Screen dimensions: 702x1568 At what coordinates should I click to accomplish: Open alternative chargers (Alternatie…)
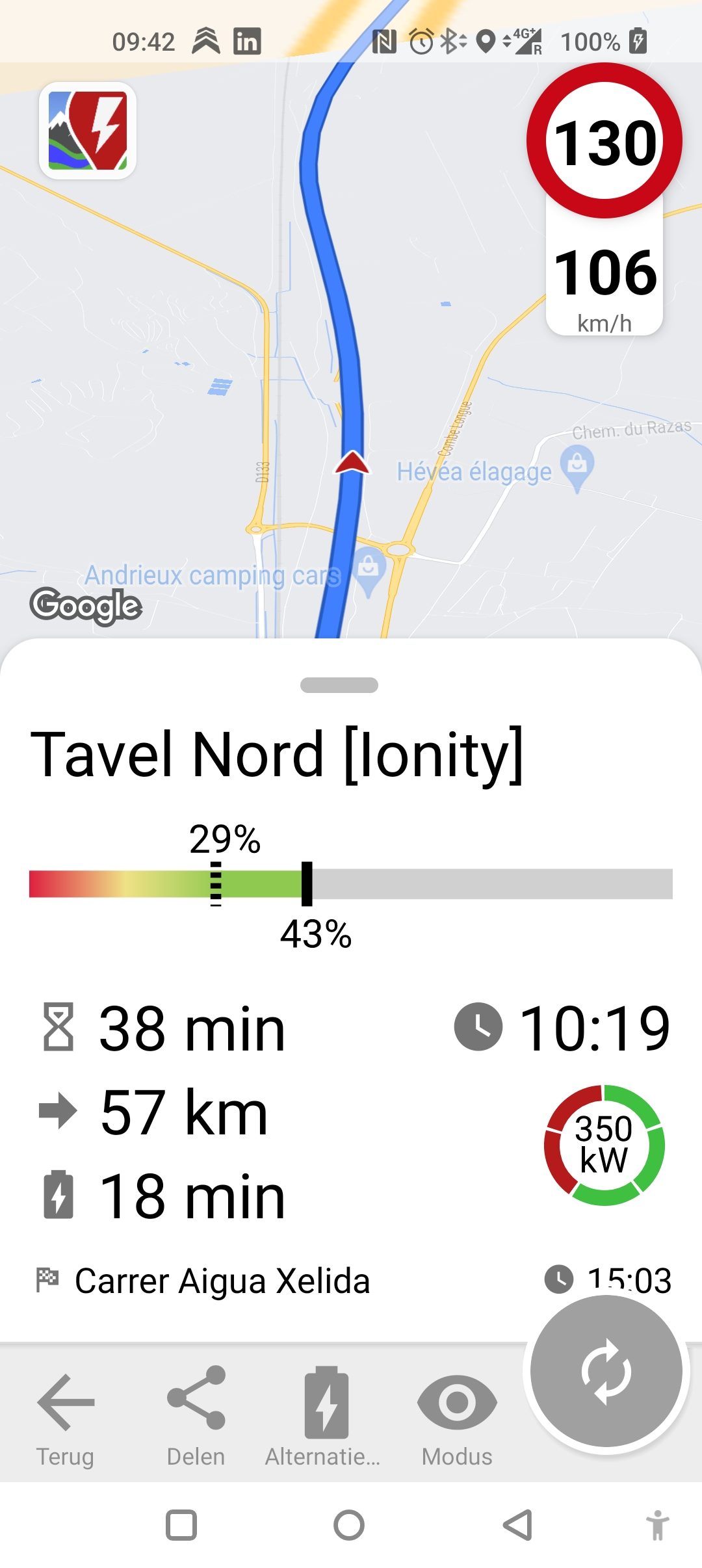(x=324, y=1417)
